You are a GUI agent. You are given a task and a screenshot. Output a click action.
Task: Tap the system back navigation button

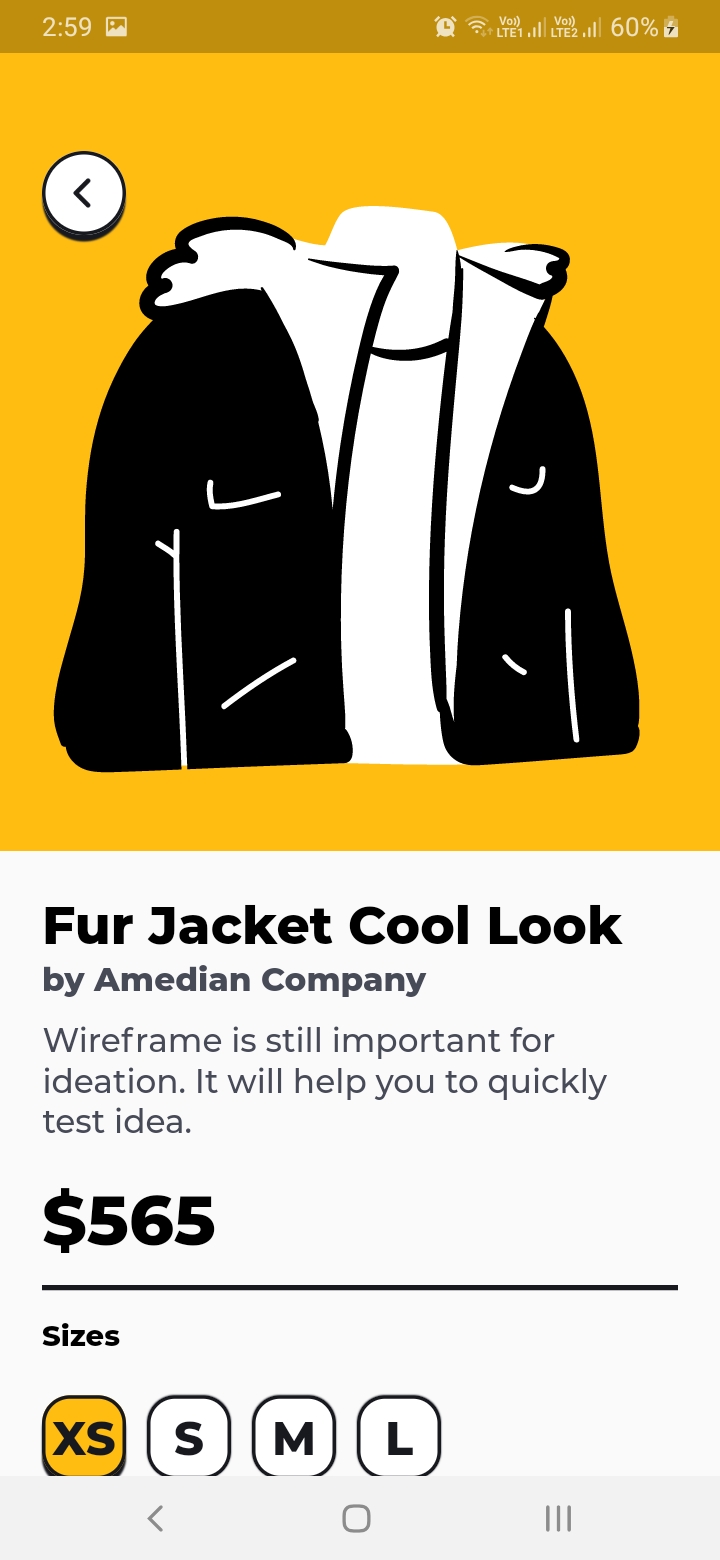[155, 1518]
